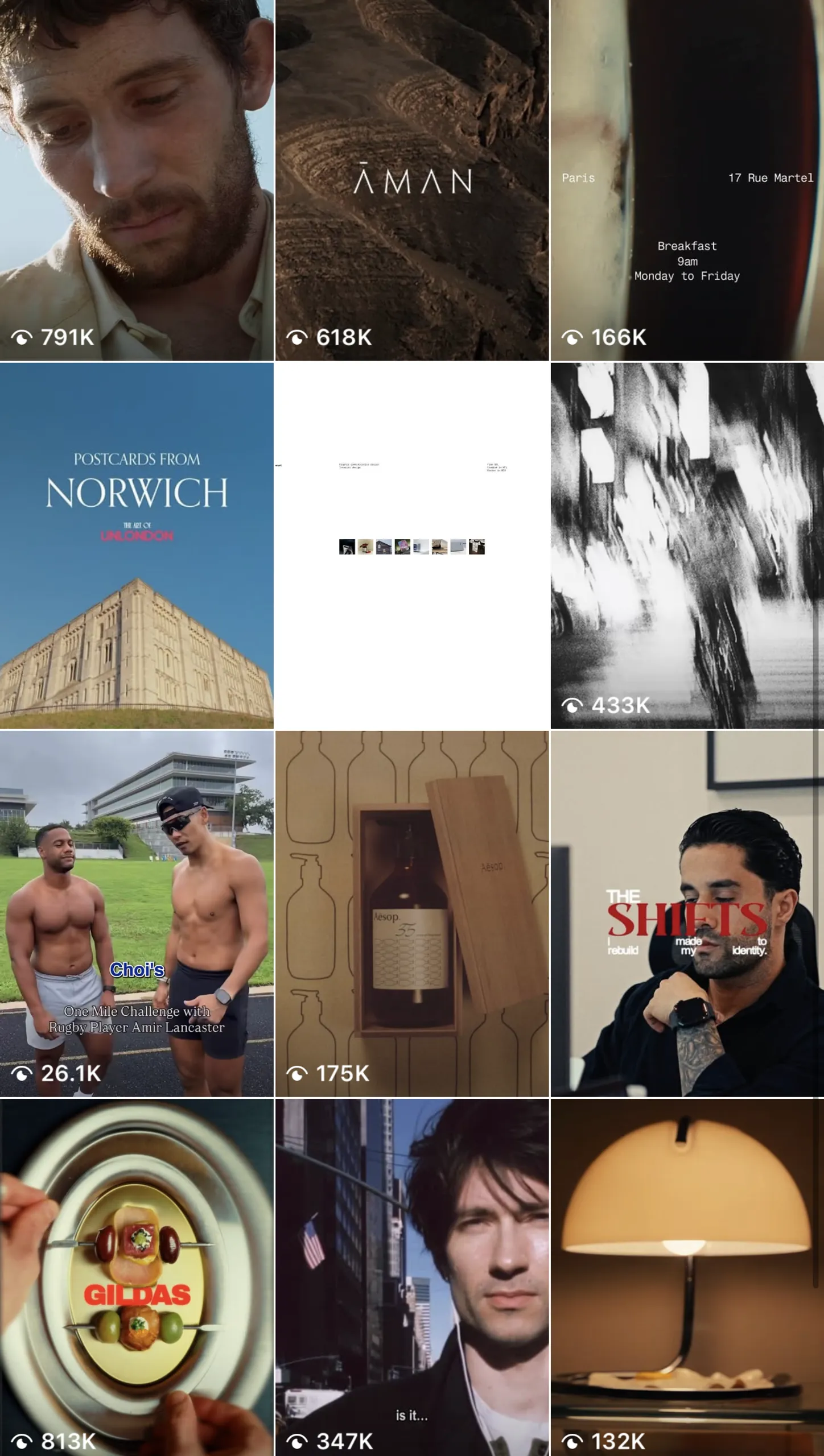View the lamp video with 132K views
Image resolution: width=824 pixels, height=1456 pixels.
tap(687, 1277)
